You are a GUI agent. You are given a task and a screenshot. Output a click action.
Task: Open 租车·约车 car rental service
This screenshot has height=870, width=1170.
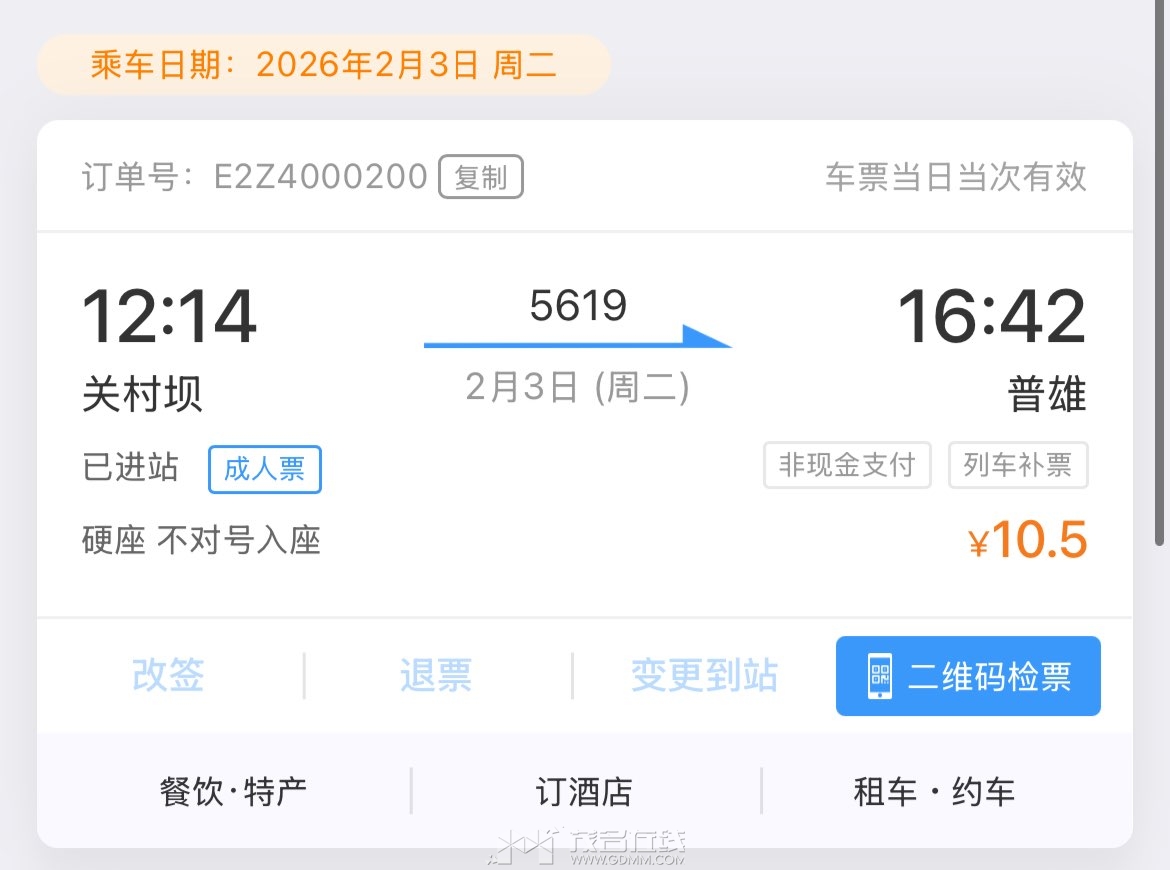point(934,792)
